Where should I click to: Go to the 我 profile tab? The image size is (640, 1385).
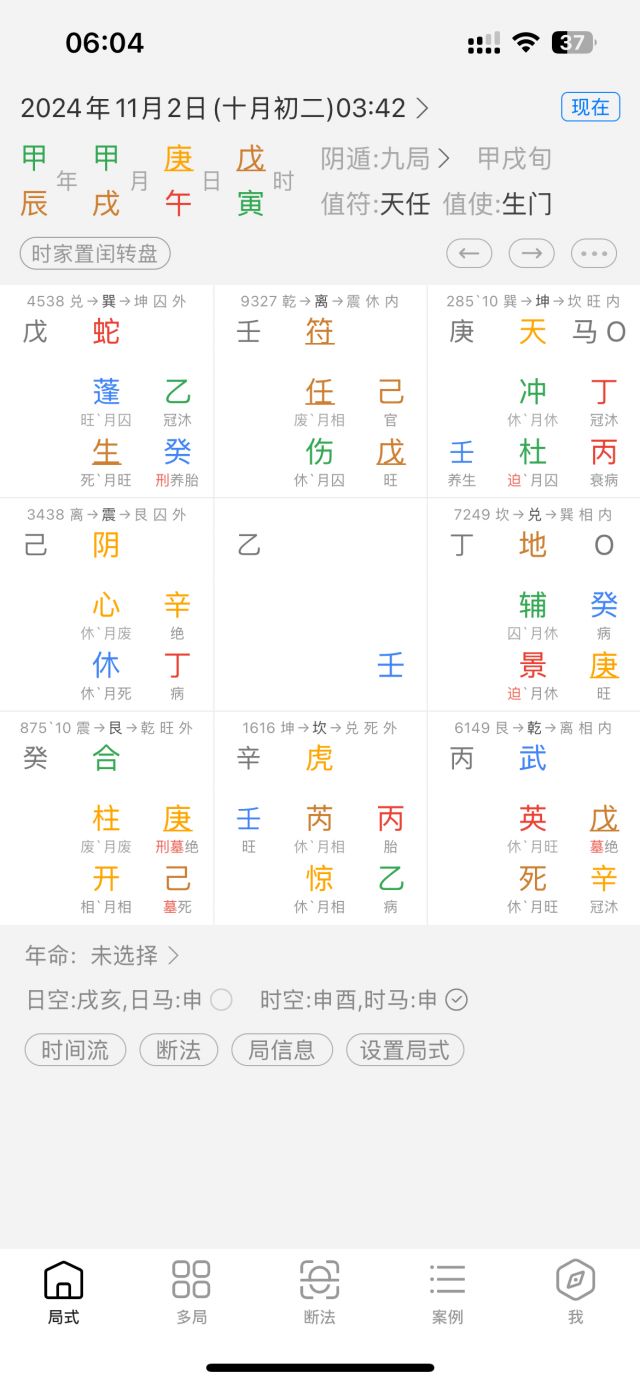pyautogui.click(x=575, y=1291)
